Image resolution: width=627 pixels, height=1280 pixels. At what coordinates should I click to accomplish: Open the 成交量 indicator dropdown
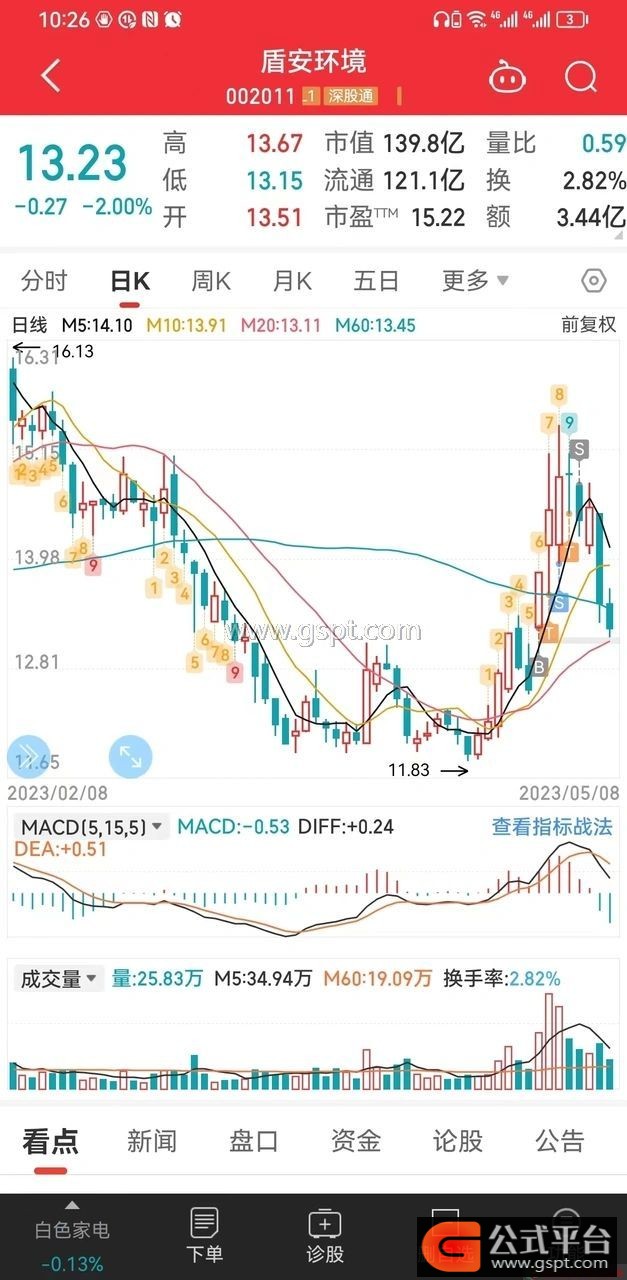point(60,979)
